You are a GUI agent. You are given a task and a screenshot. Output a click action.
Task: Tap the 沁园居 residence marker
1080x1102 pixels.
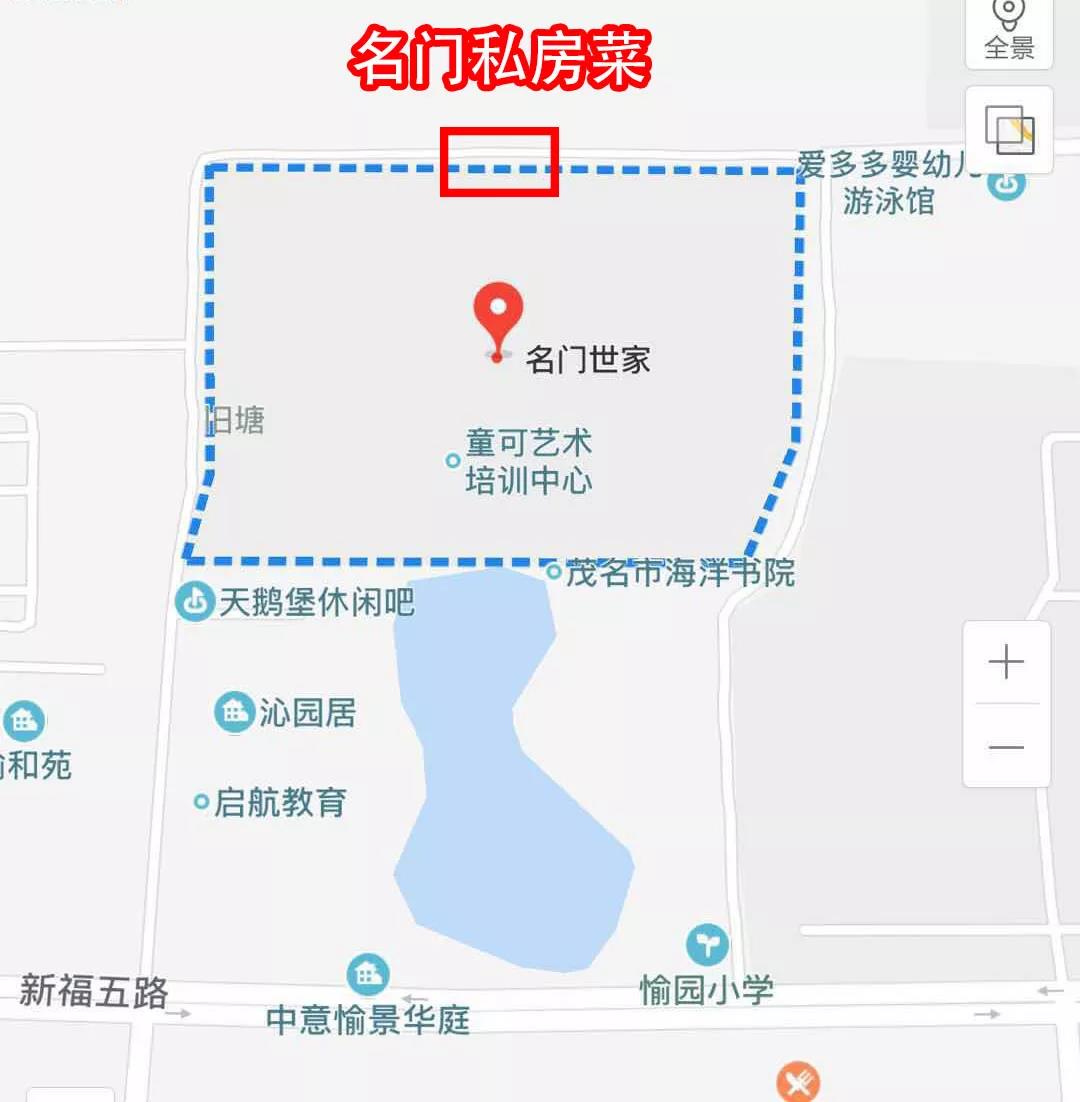tap(233, 712)
